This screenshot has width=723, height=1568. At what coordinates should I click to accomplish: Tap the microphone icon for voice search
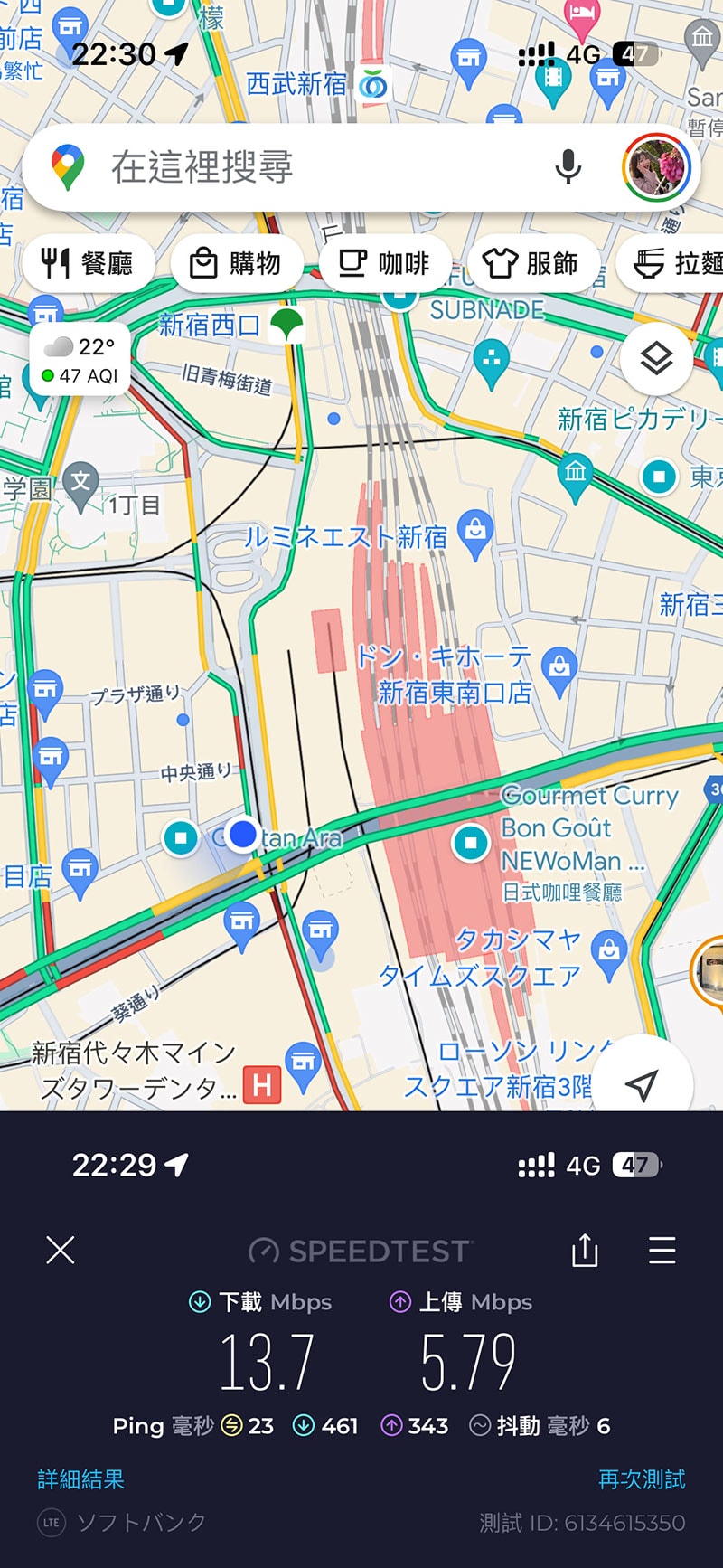pos(568,166)
